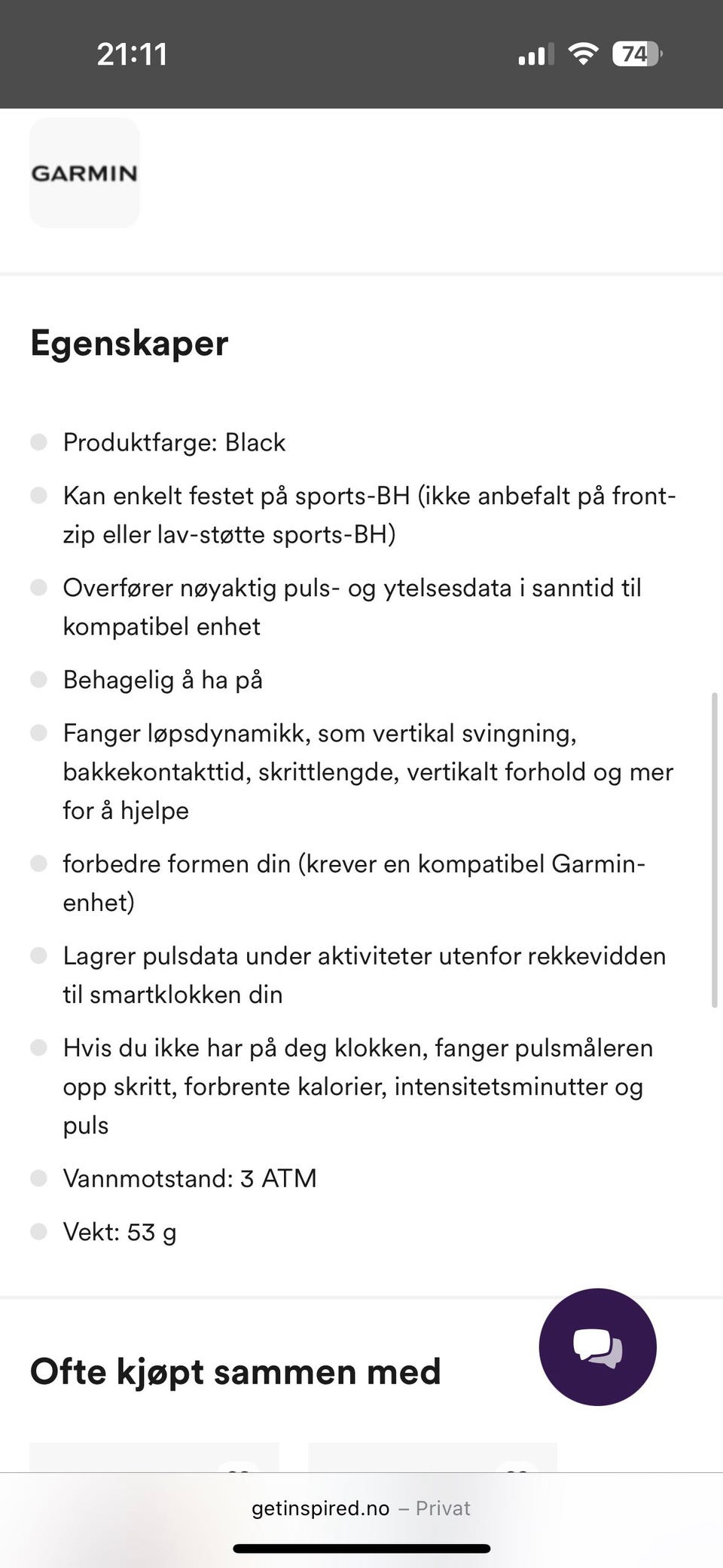The height and width of the screenshot is (1568, 723).
Task: Select the 'Produktfarge: Black' list item
Action: 174,442
